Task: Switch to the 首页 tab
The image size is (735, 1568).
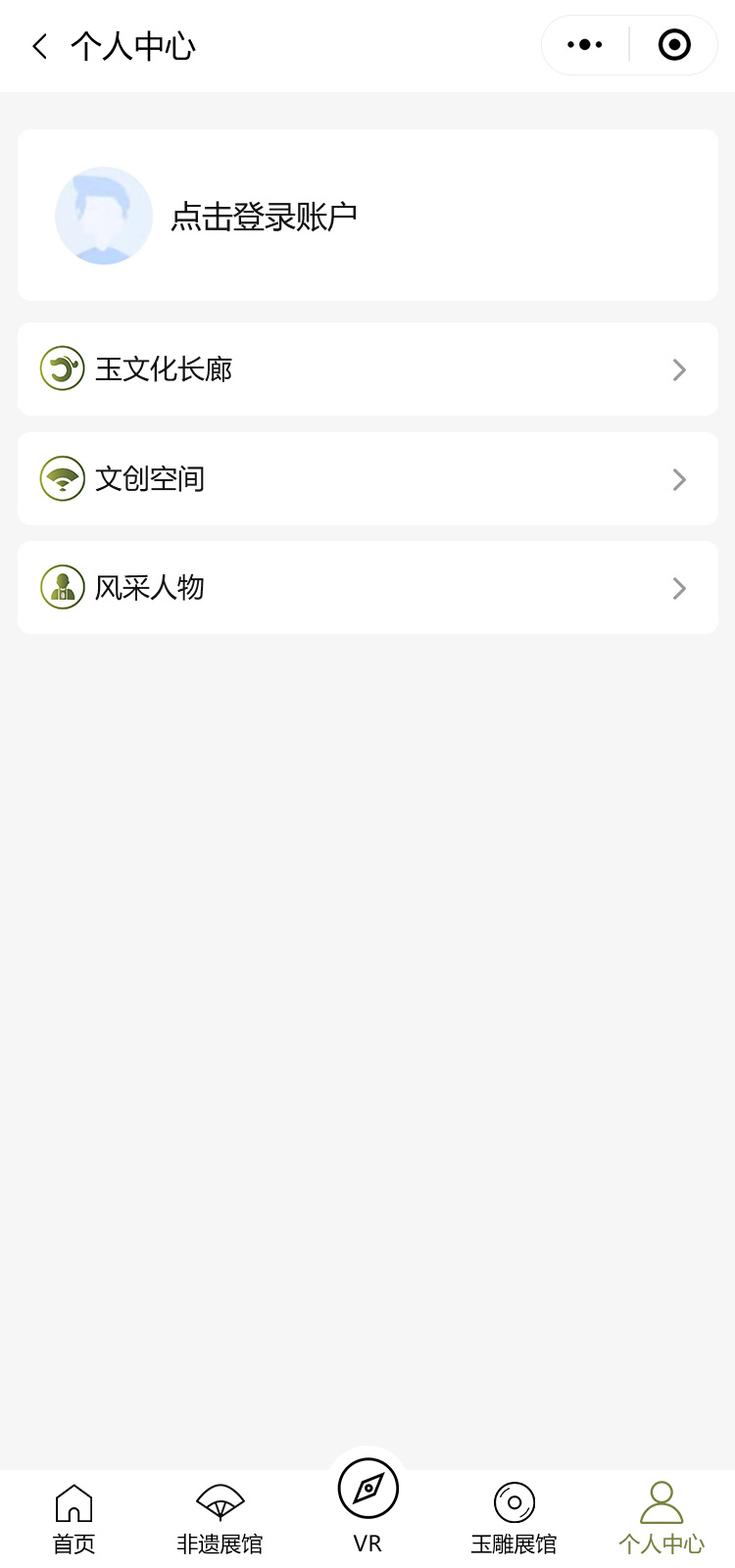Action: [x=73, y=1518]
